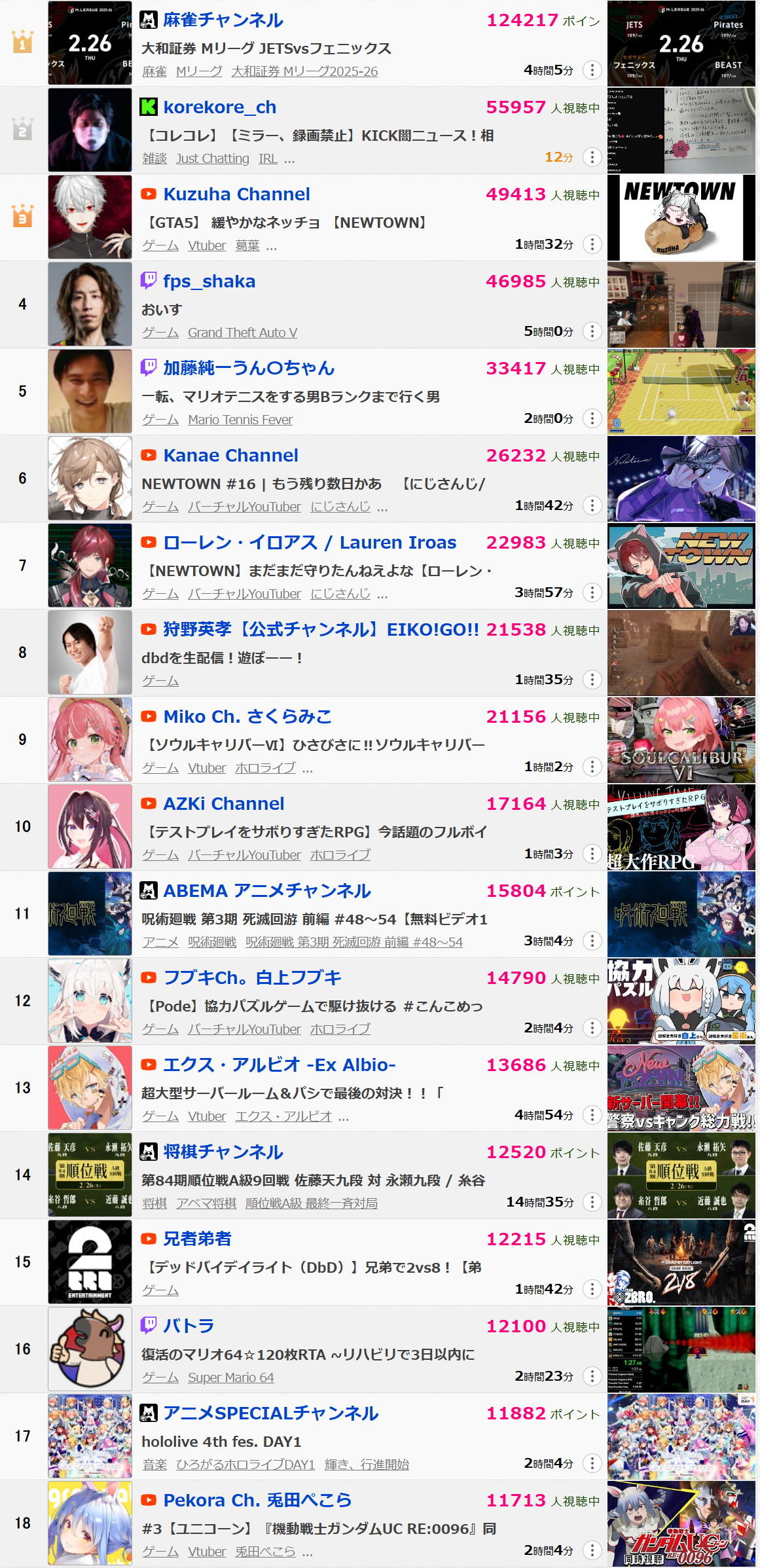Open the 呪術廻戦 tag under ABEMA アニメチャンネル

tap(211, 942)
